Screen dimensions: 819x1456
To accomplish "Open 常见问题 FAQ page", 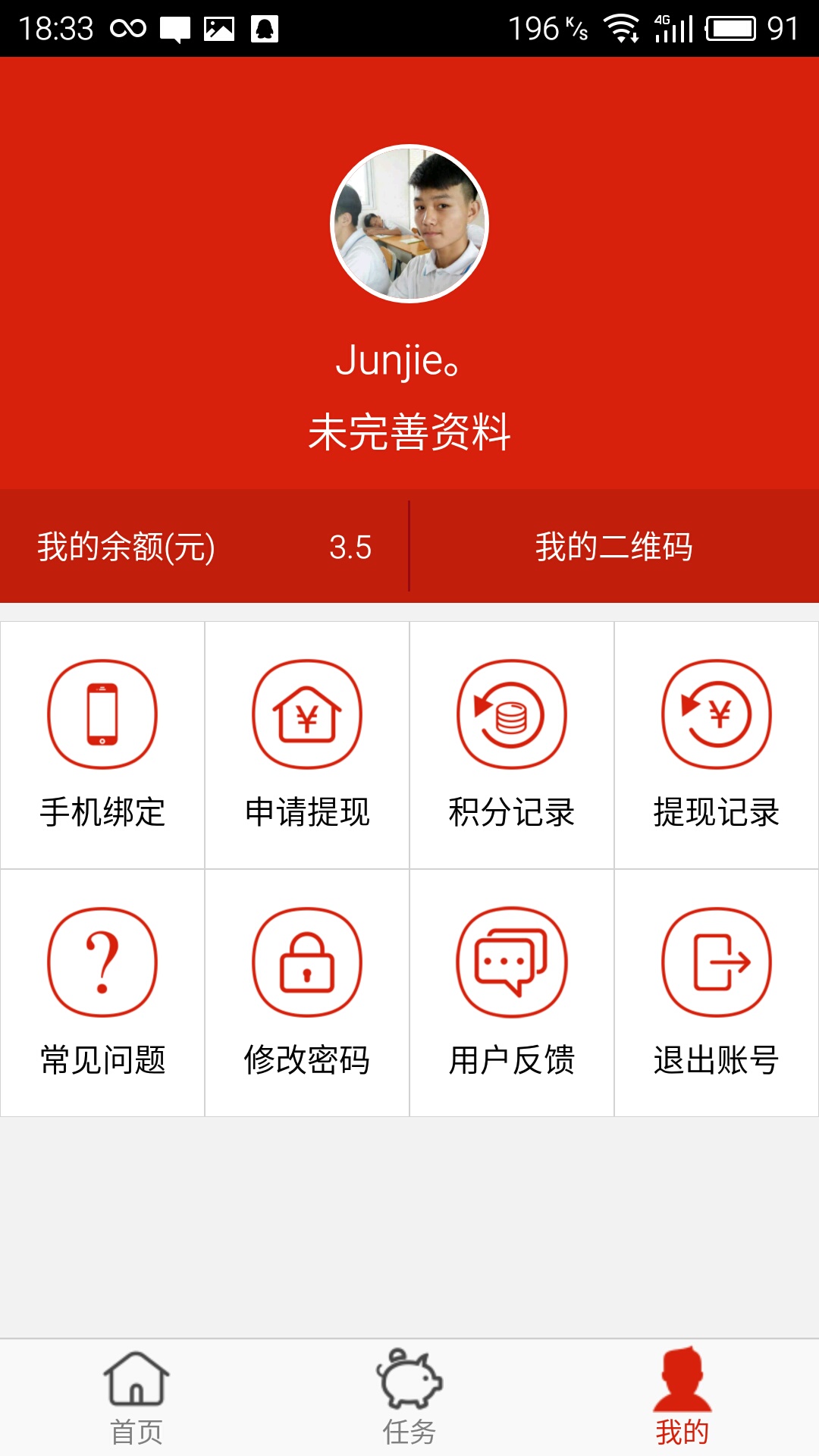I will [x=102, y=992].
